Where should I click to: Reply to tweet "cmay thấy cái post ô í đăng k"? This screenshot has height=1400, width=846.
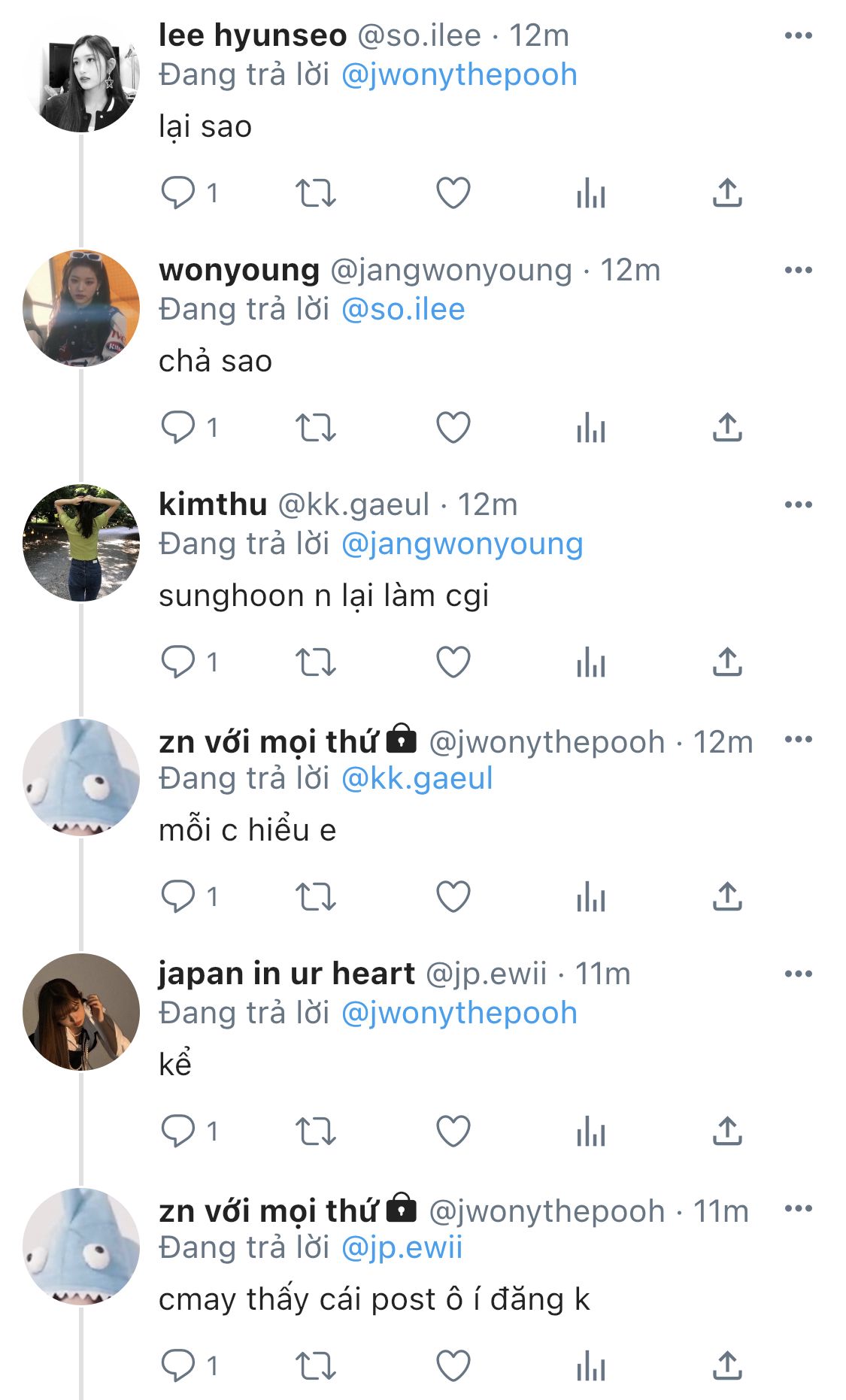(178, 1366)
